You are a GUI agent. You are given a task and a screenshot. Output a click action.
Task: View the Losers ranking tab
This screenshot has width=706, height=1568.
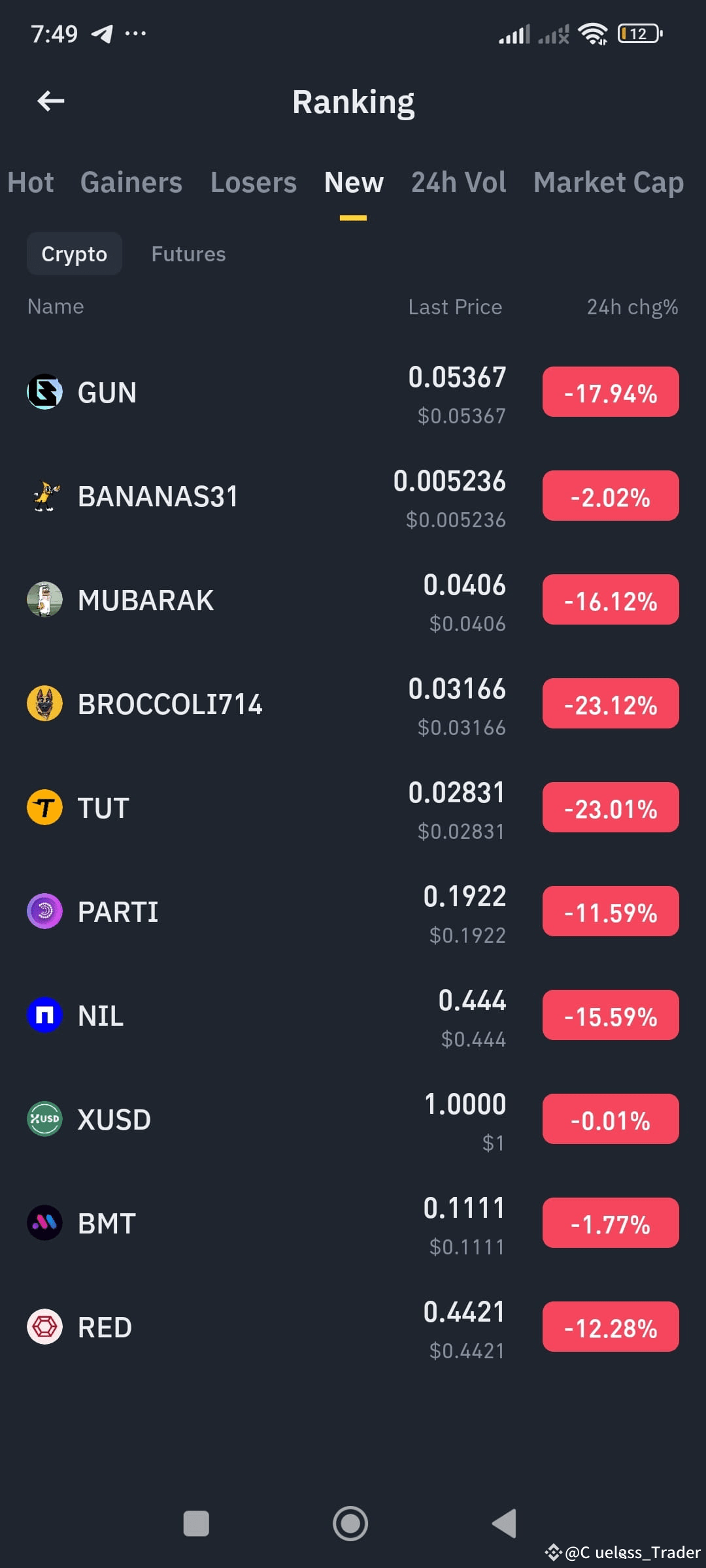tap(253, 182)
